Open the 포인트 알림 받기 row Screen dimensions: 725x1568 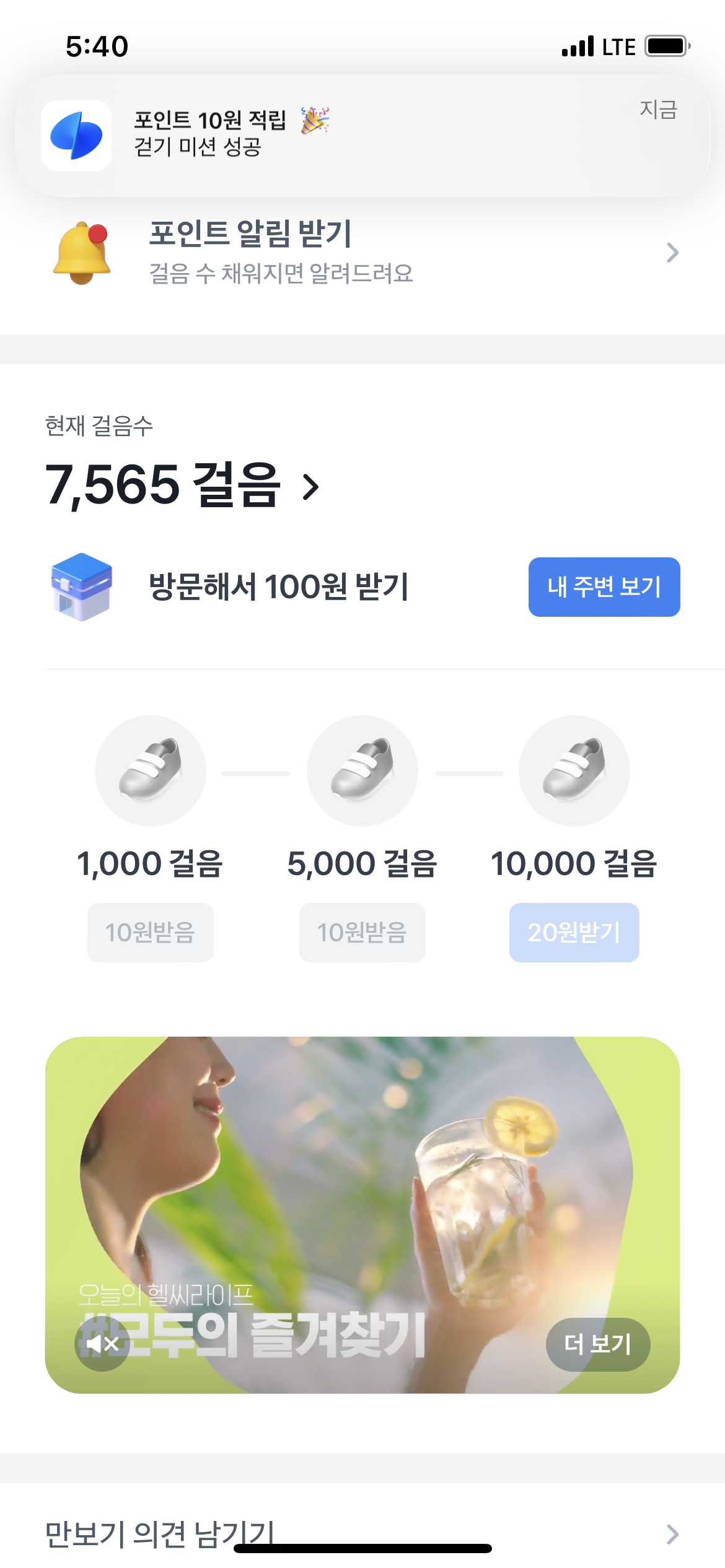(x=362, y=252)
